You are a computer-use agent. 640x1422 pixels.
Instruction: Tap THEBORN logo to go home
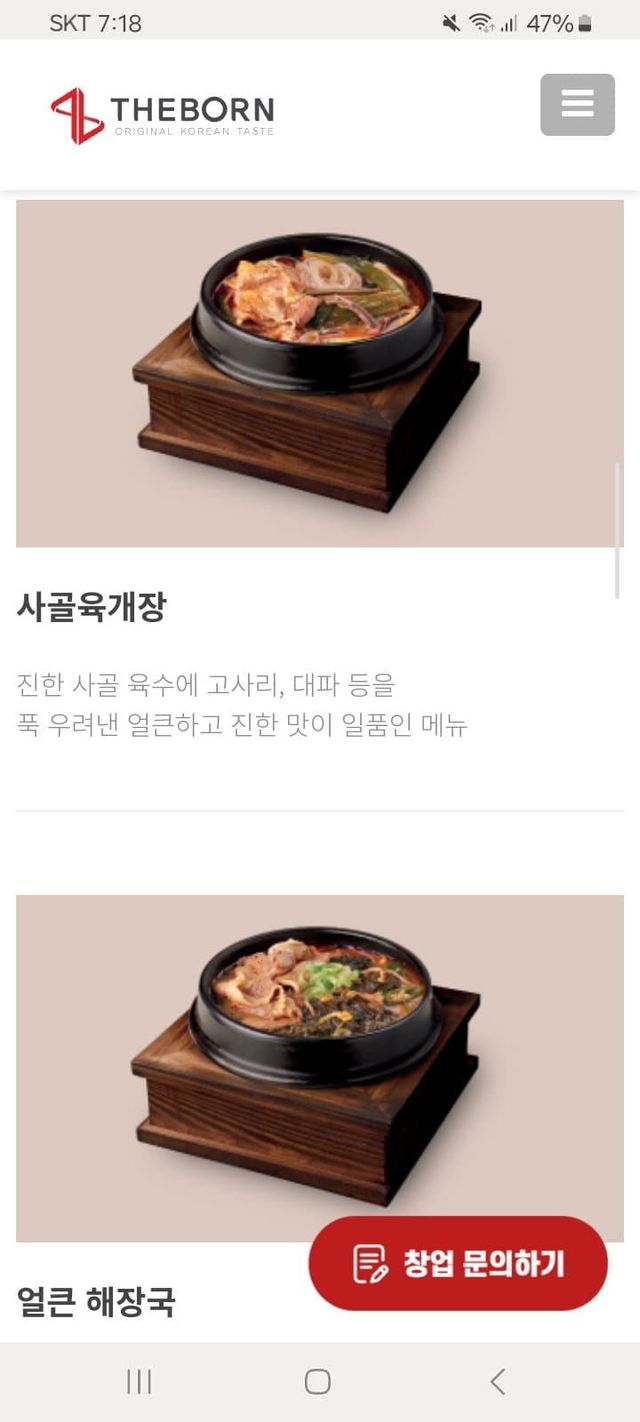tap(162, 115)
